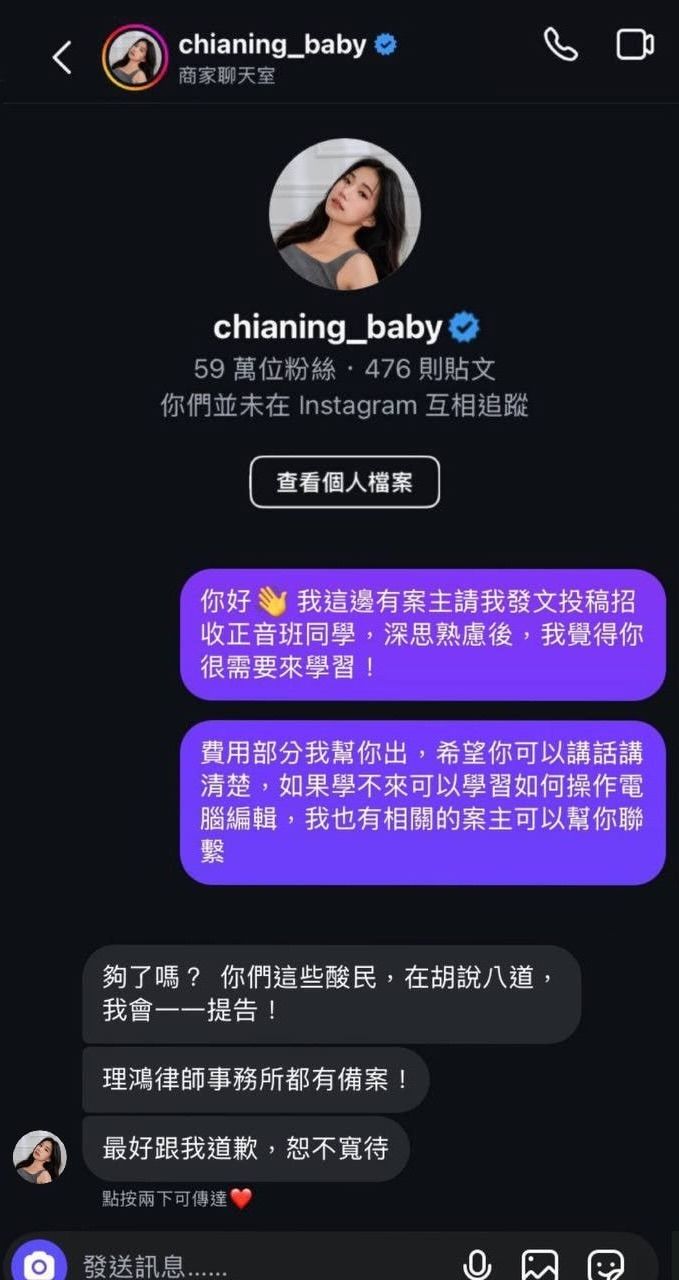Viewport: 679px width, 1280px height.
Task: Open chianing_baby's header profile name
Action: point(272,45)
